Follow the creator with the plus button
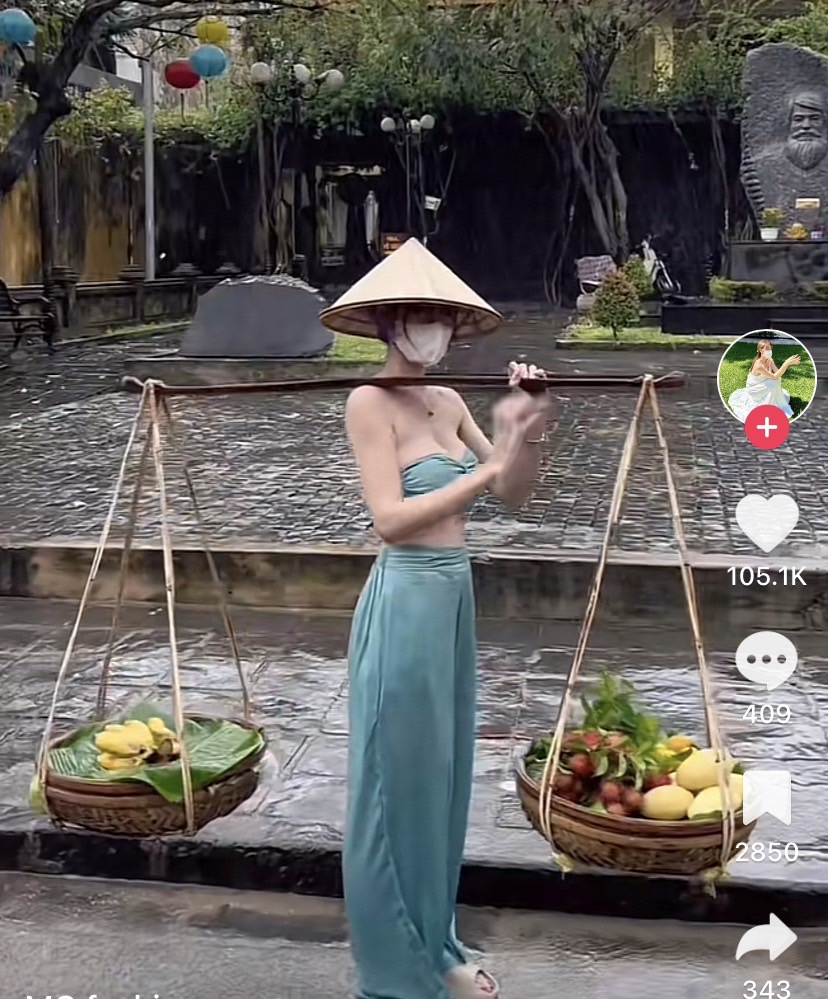The width and height of the screenshot is (828, 999). click(x=766, y=428)
